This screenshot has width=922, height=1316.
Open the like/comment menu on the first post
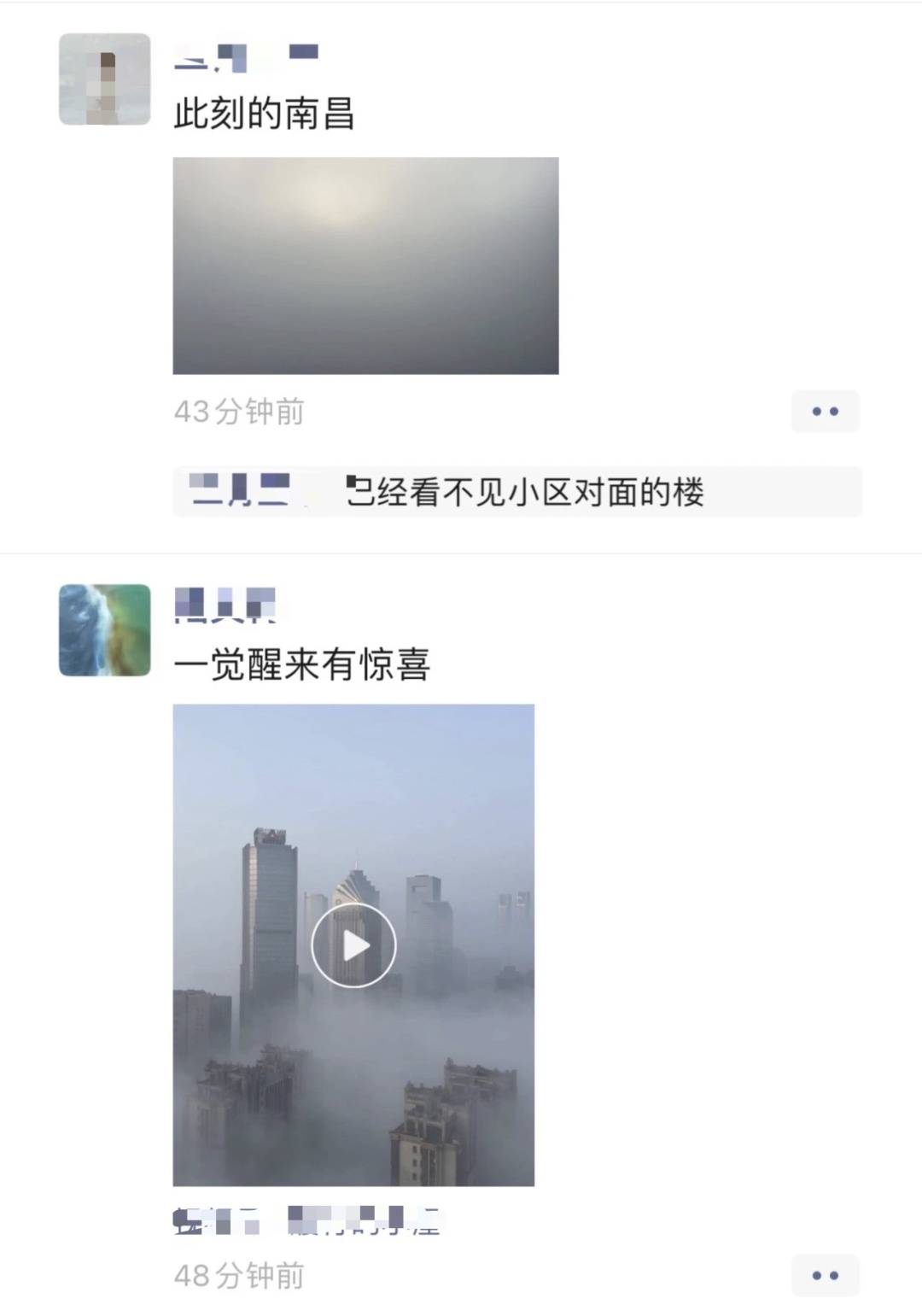[x=825, y=411]
